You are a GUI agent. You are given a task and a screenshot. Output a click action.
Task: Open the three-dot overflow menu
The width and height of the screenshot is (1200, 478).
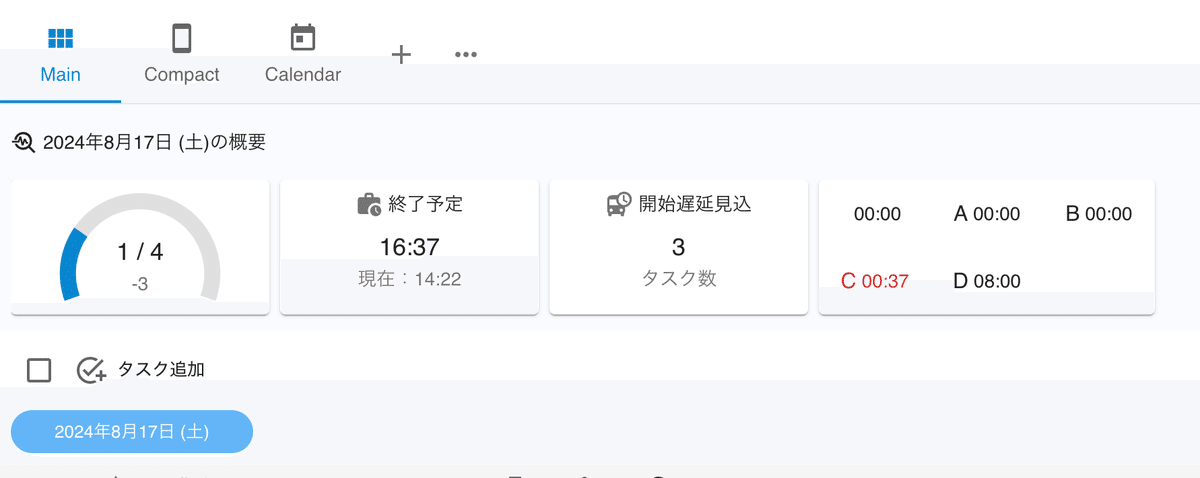coord(465,55)
